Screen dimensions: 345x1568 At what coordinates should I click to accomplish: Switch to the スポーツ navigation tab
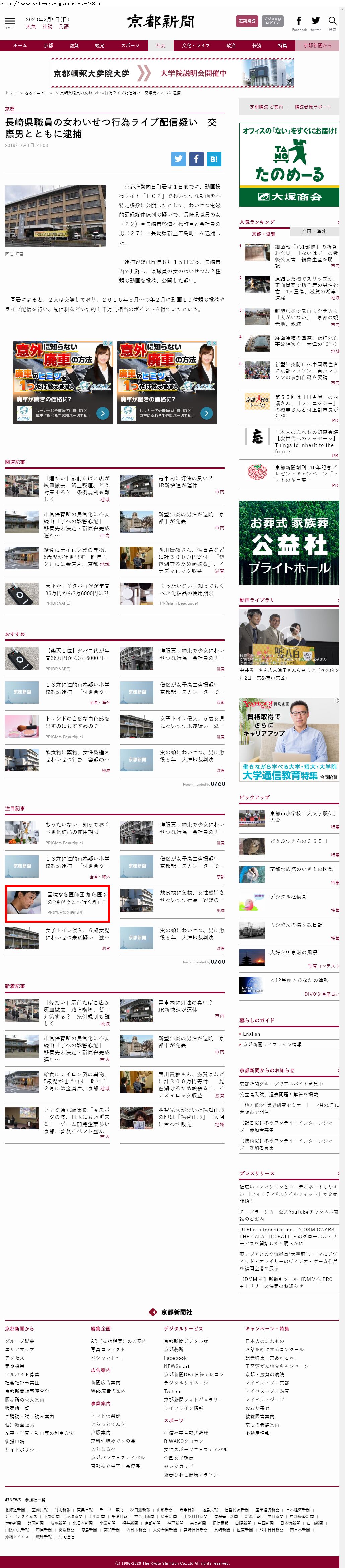[130, 46]
